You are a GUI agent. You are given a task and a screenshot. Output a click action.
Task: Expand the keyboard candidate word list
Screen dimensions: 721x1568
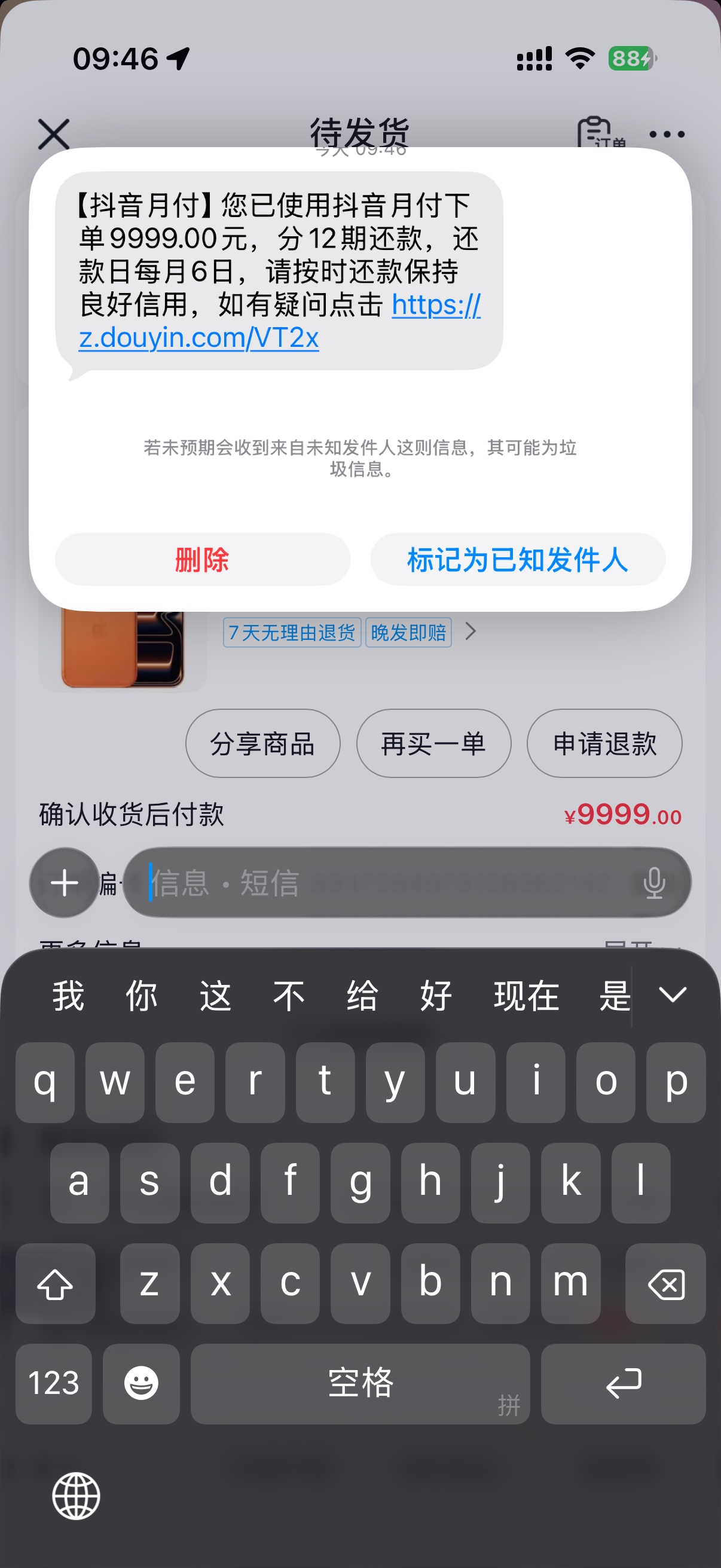pos(673,995)
